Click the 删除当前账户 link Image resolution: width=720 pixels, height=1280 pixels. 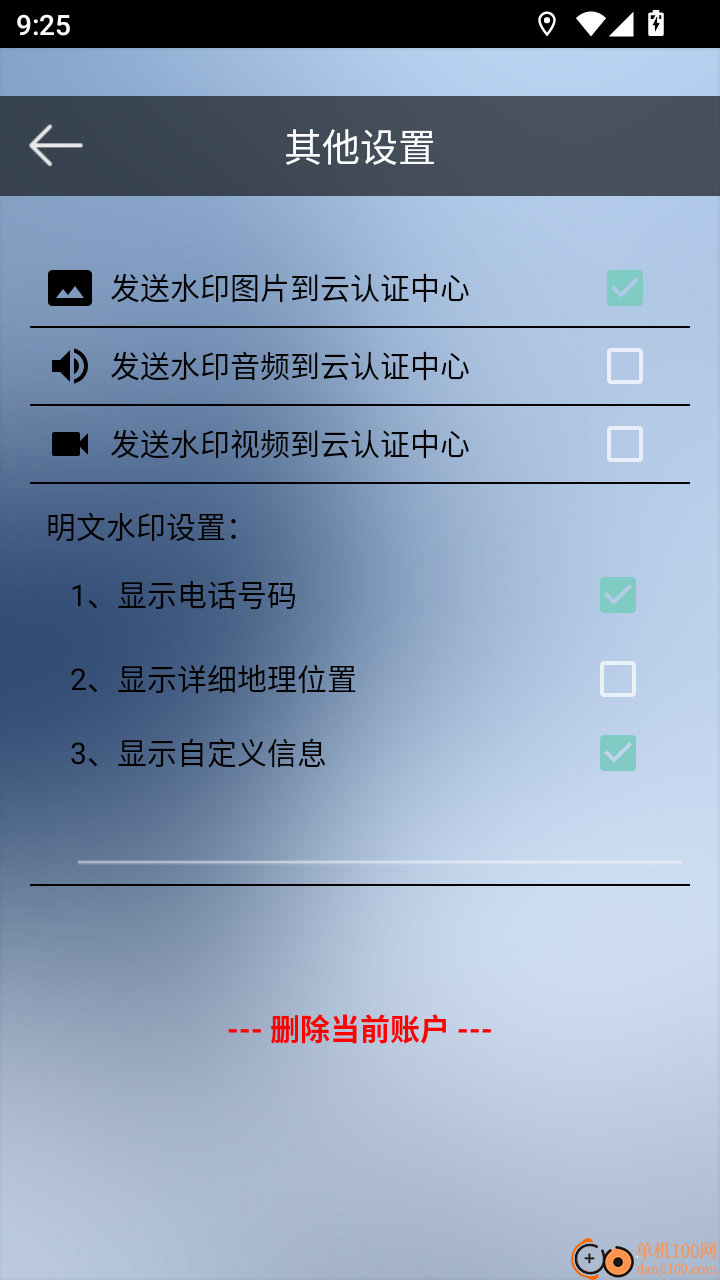[360, 1027]
